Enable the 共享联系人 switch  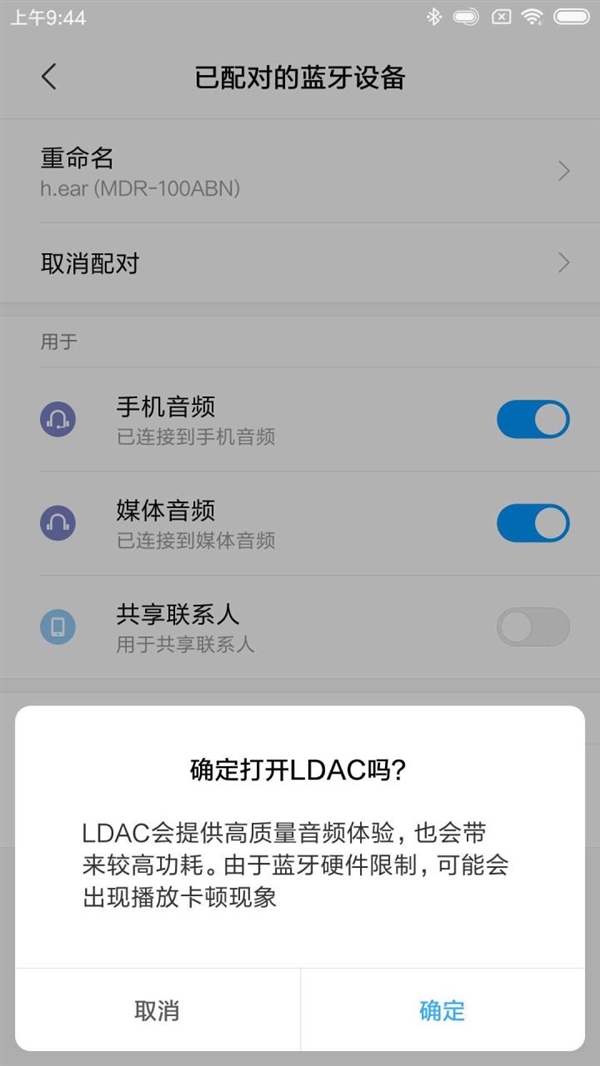point(533,627)
